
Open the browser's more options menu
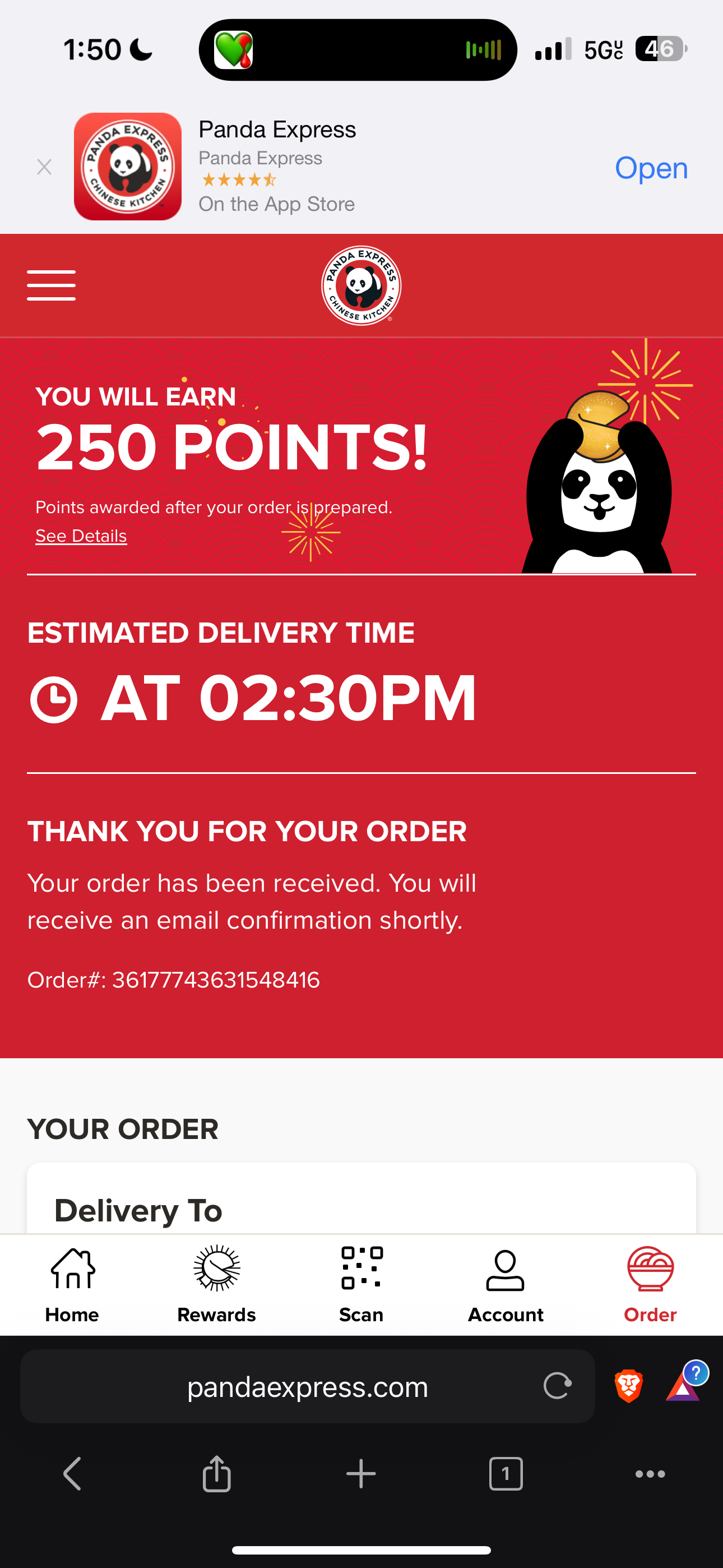650,1474
